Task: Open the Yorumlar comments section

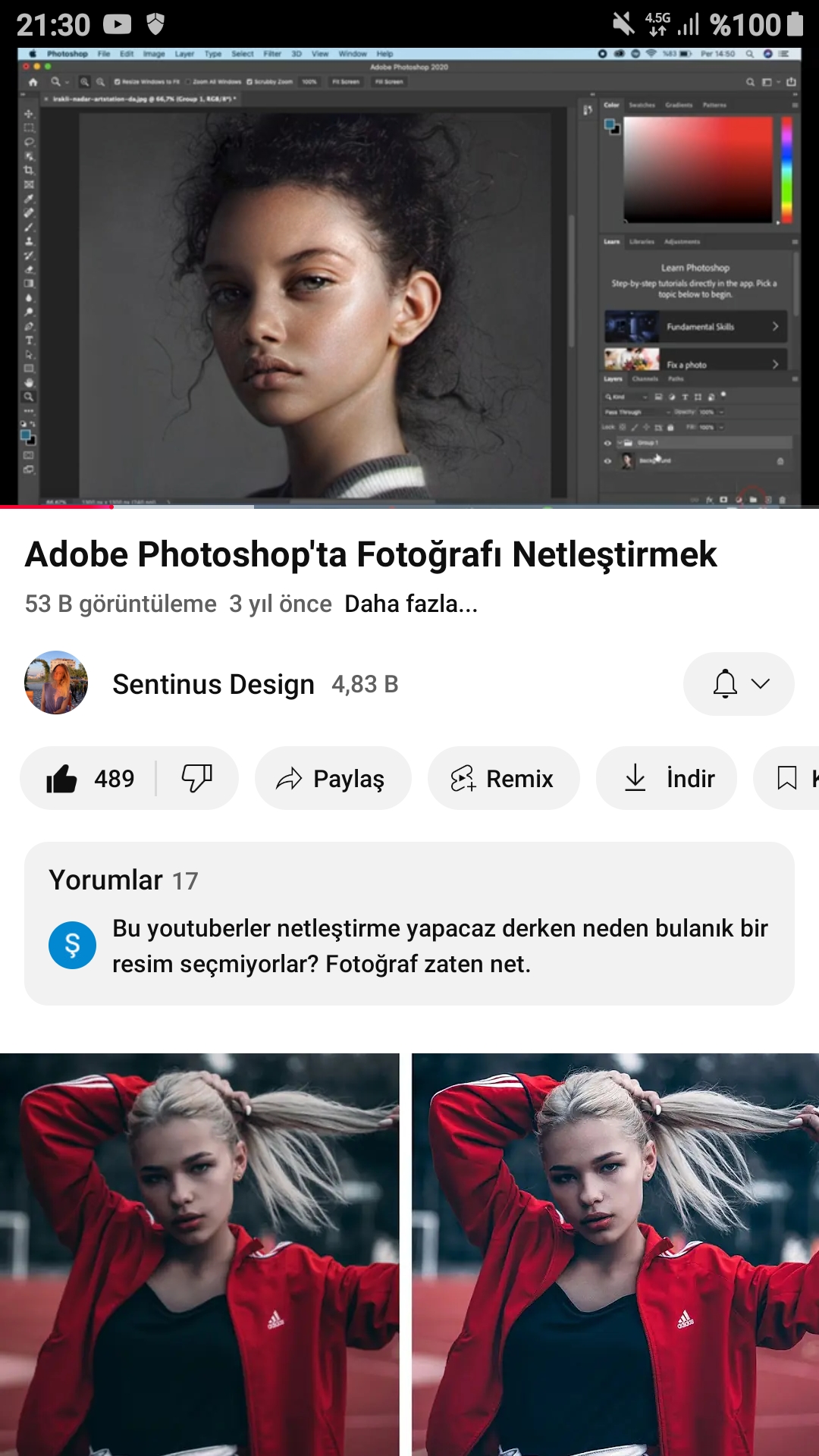Action: (x=409, y=923)
